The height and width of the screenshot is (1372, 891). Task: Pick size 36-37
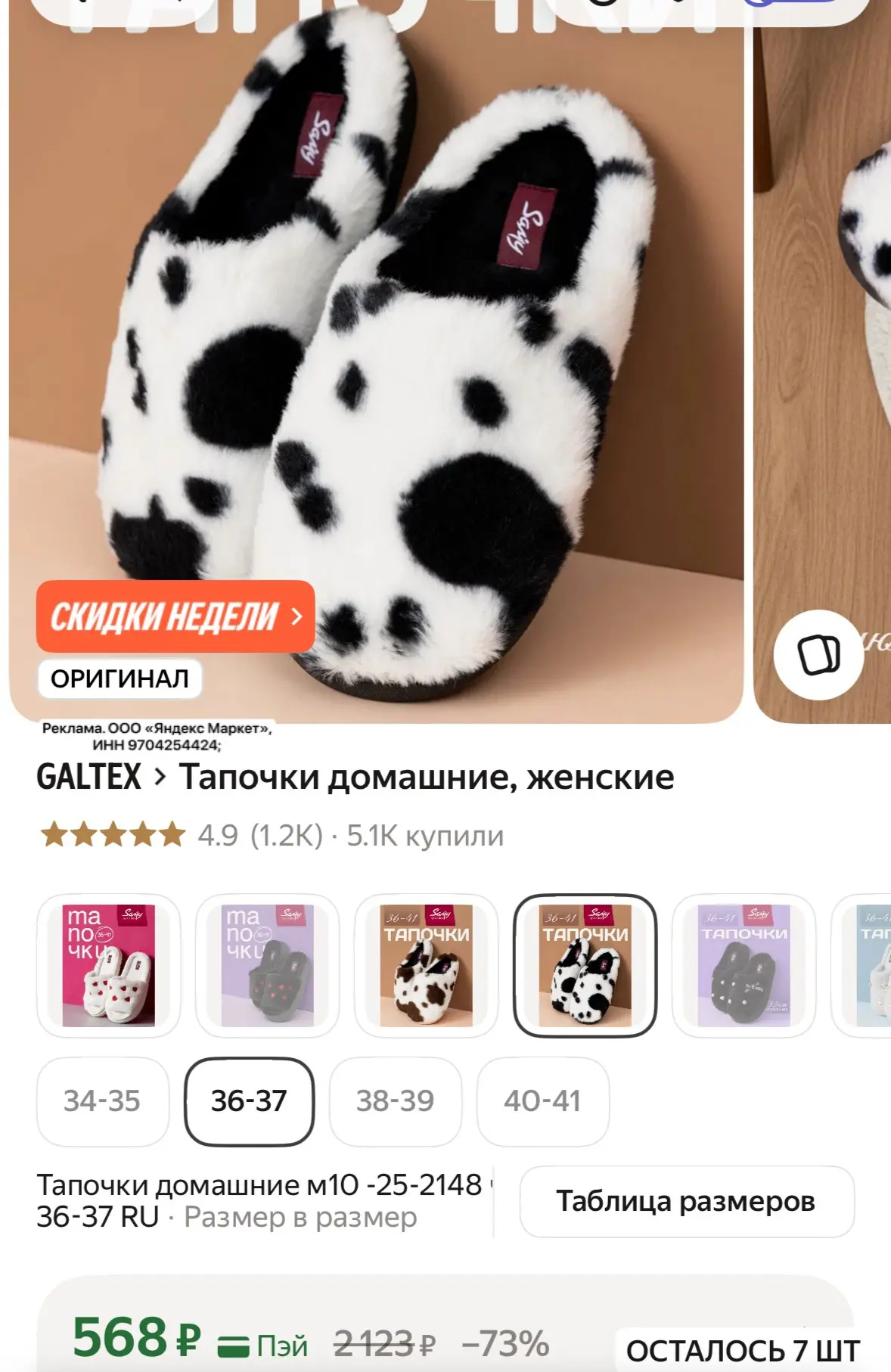249,1101
